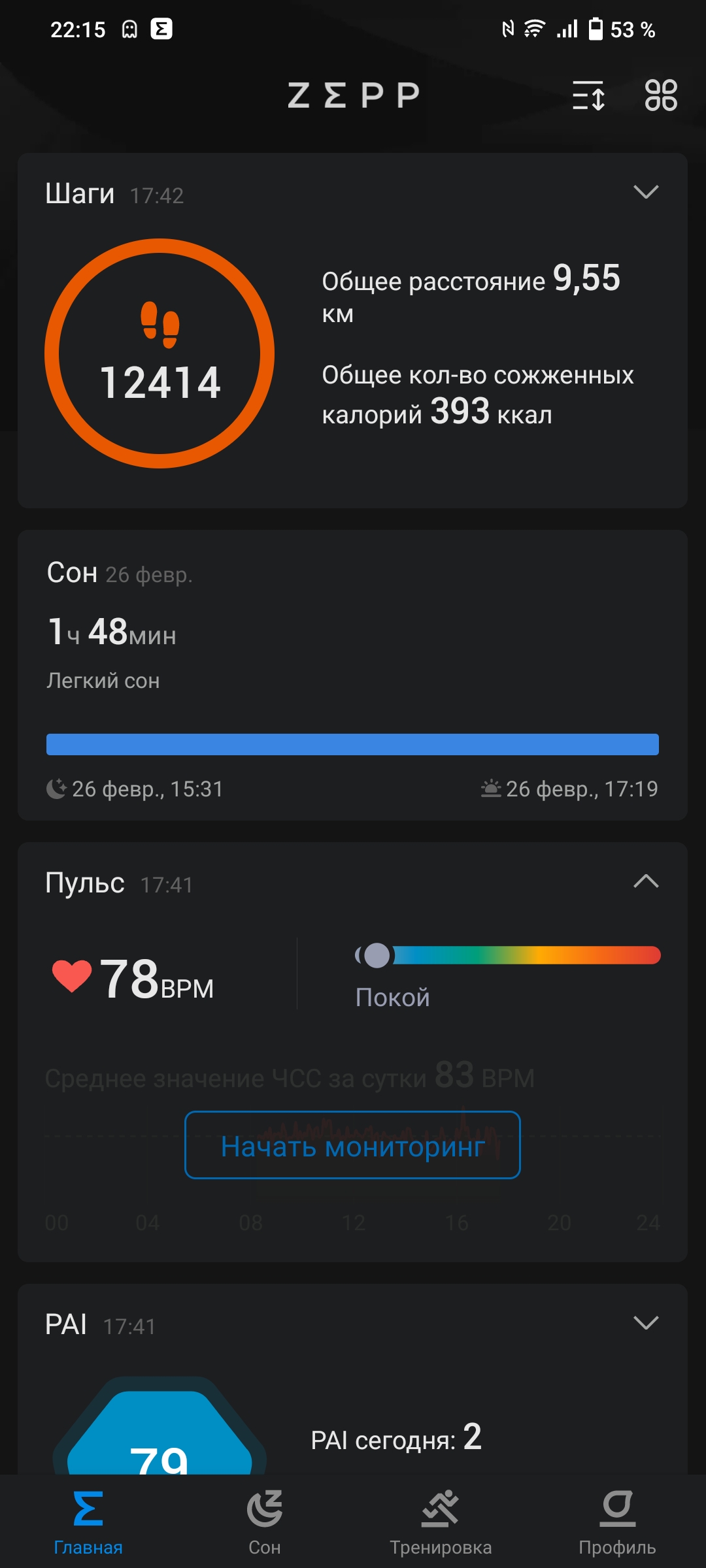Expand the PAI card chevron

click(x=646, y=1323)
